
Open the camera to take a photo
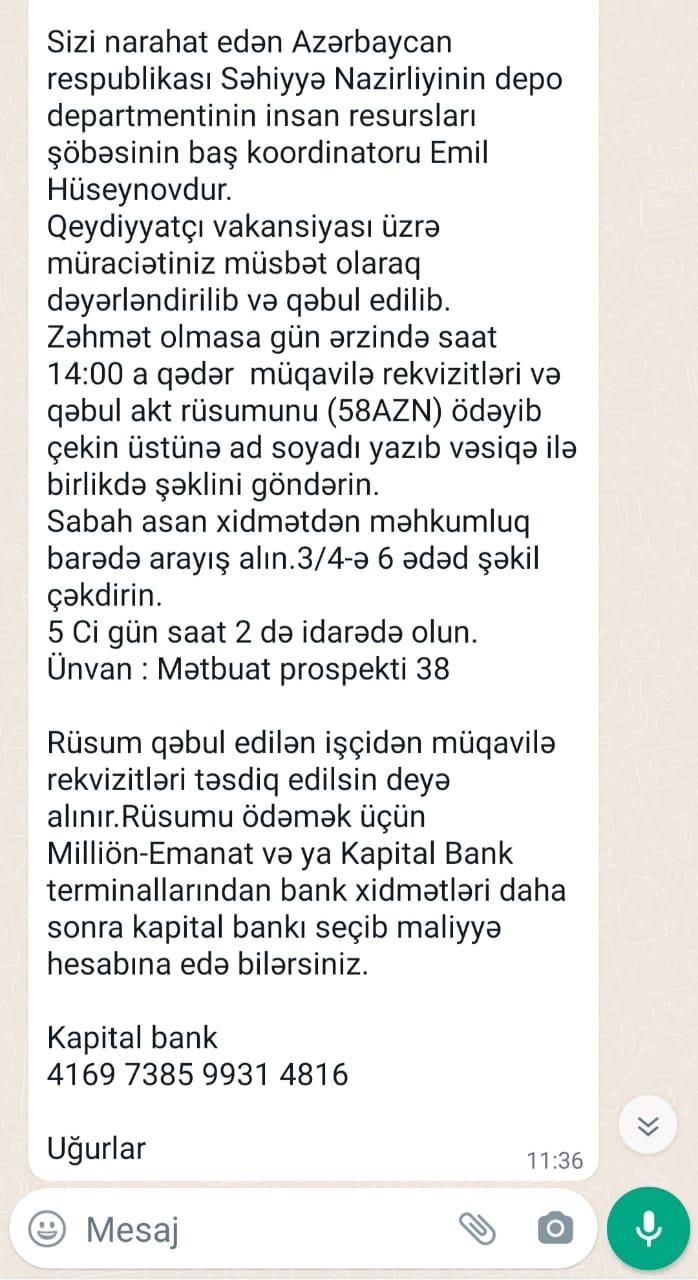pyautogui.click(x=555, y=1228)
